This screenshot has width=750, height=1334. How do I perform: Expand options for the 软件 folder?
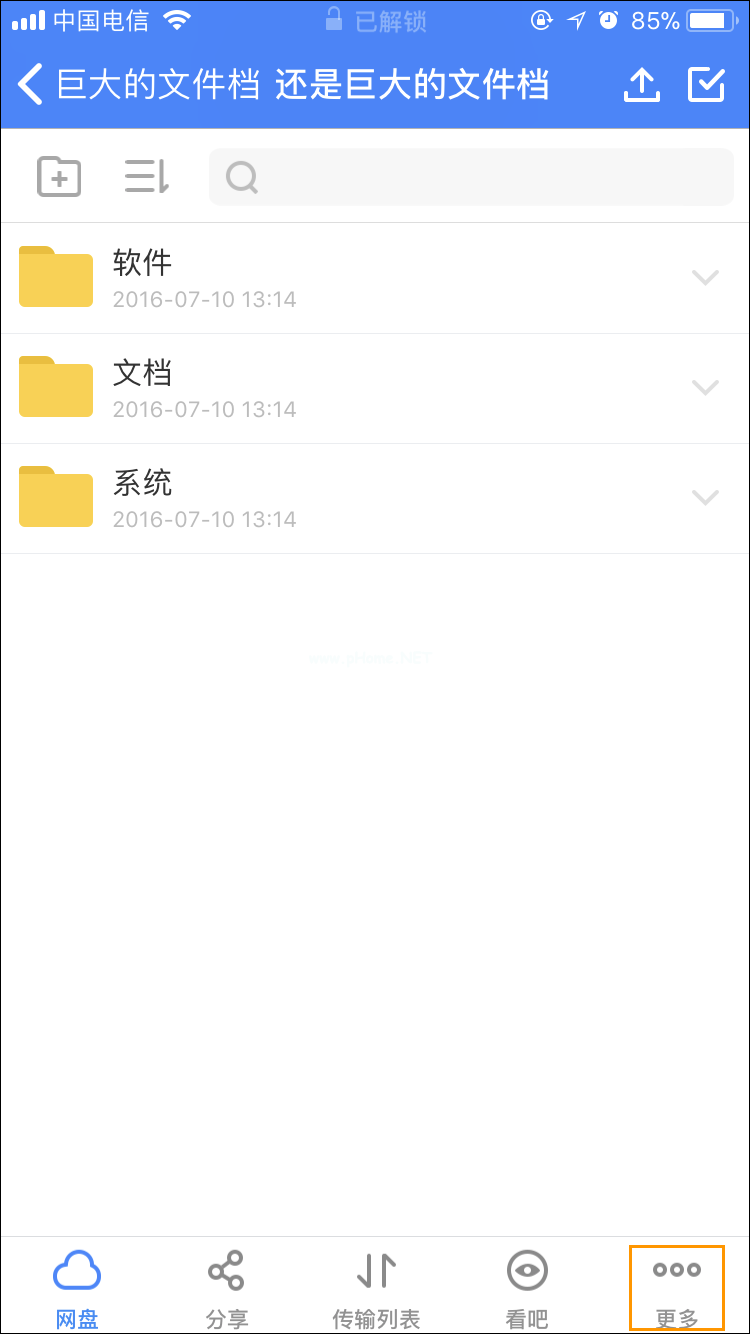(706, 277)
